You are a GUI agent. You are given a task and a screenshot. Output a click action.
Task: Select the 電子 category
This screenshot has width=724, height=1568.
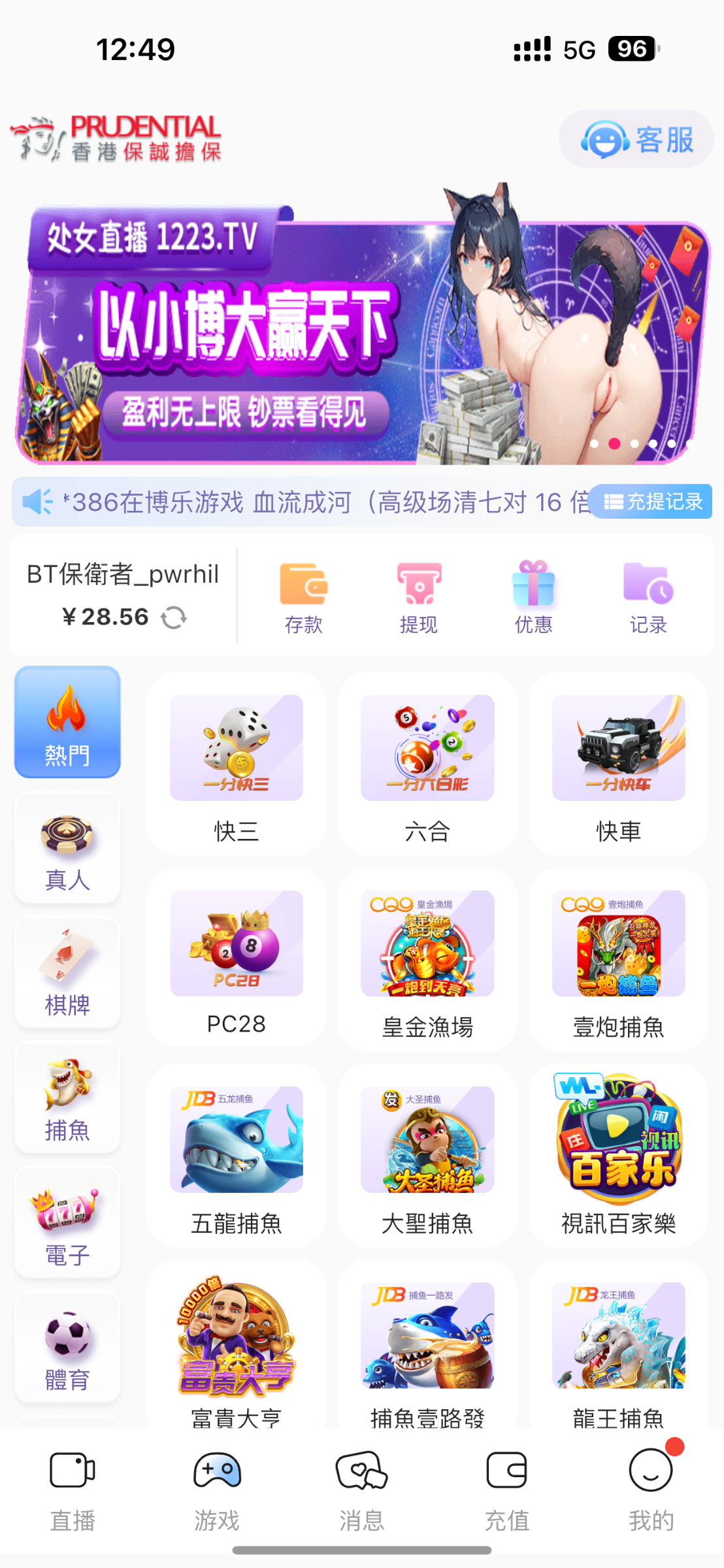tap(67, 1223)
